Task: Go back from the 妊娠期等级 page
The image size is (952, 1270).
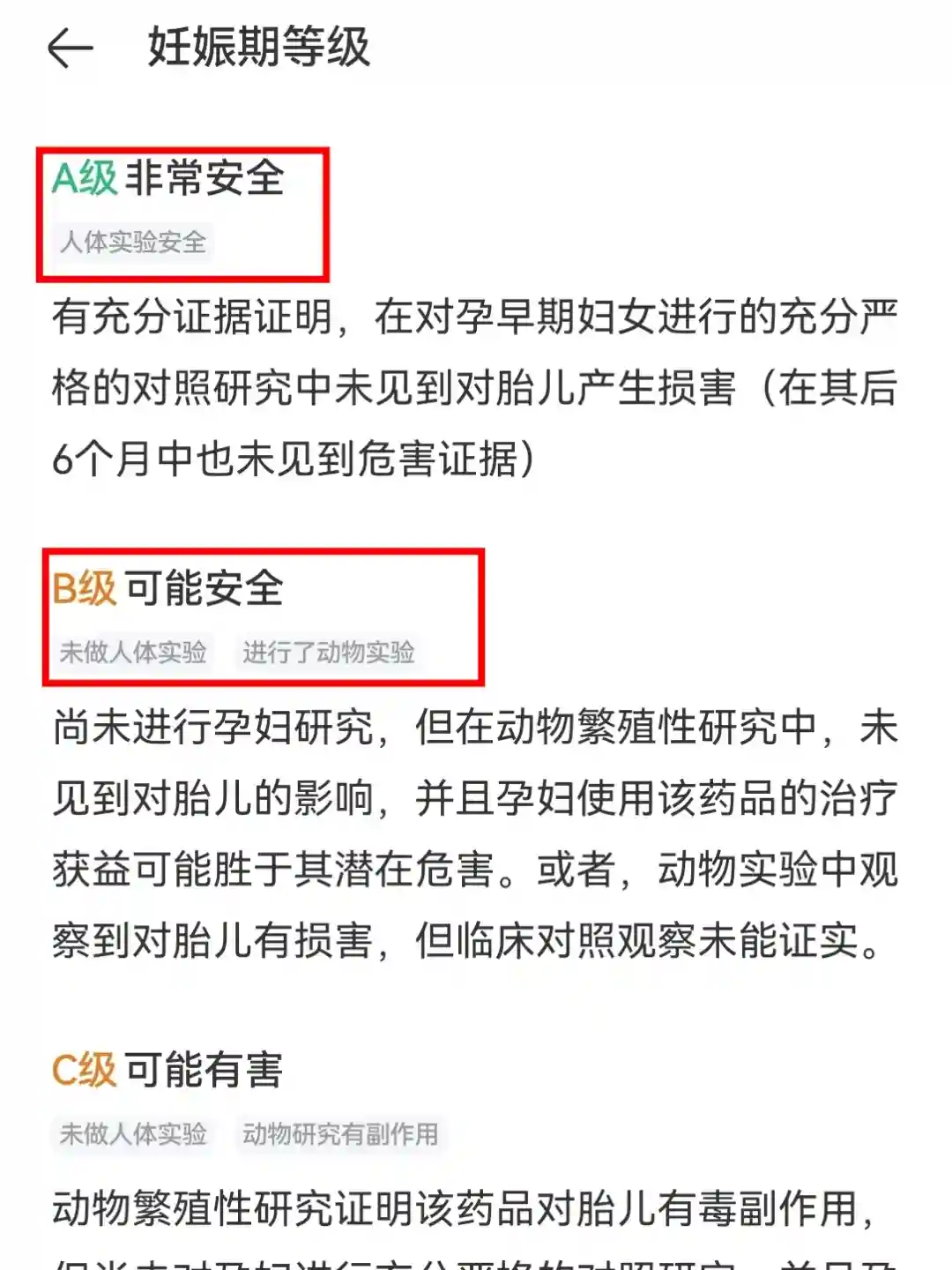Action: tap(71, 48)
